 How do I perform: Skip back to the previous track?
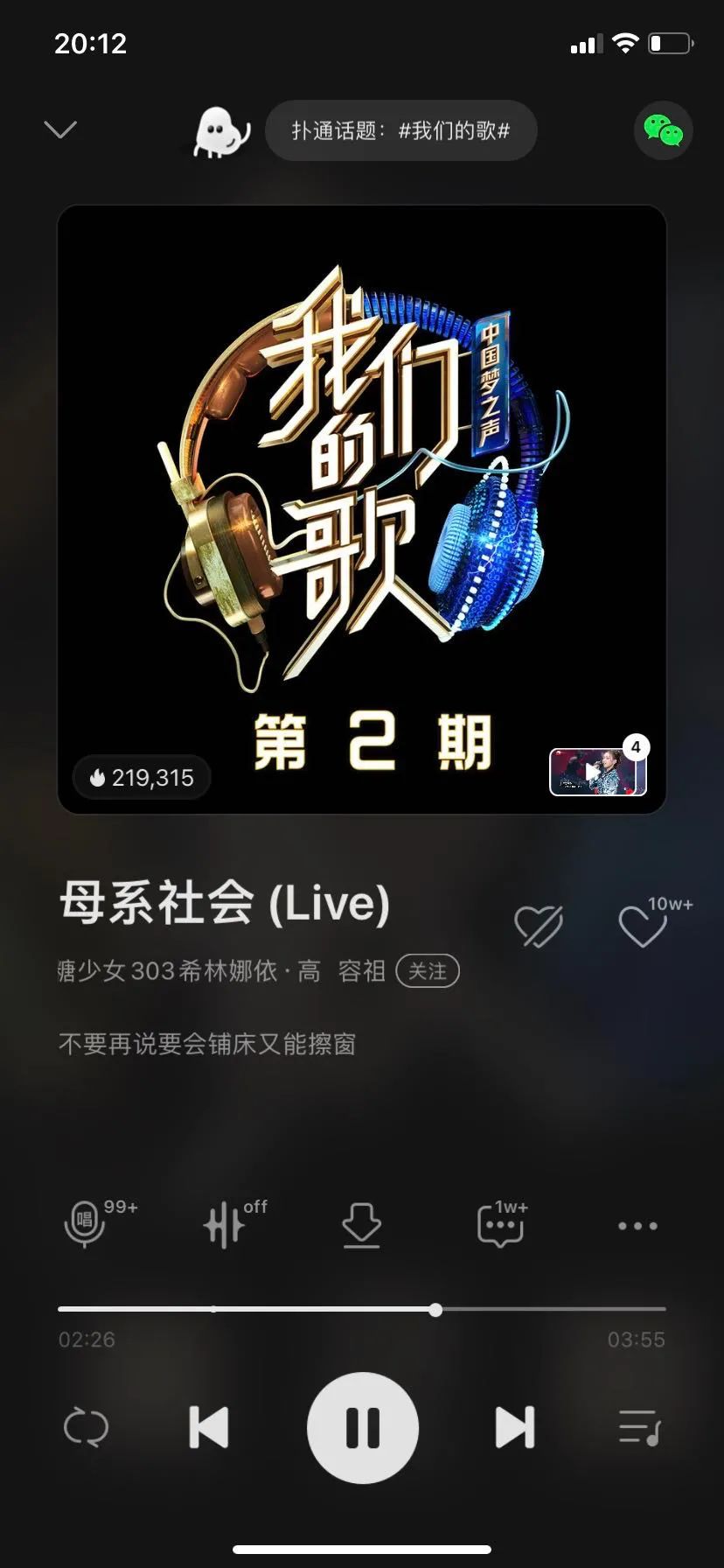pyautogui.click(x=209, y=1428)
